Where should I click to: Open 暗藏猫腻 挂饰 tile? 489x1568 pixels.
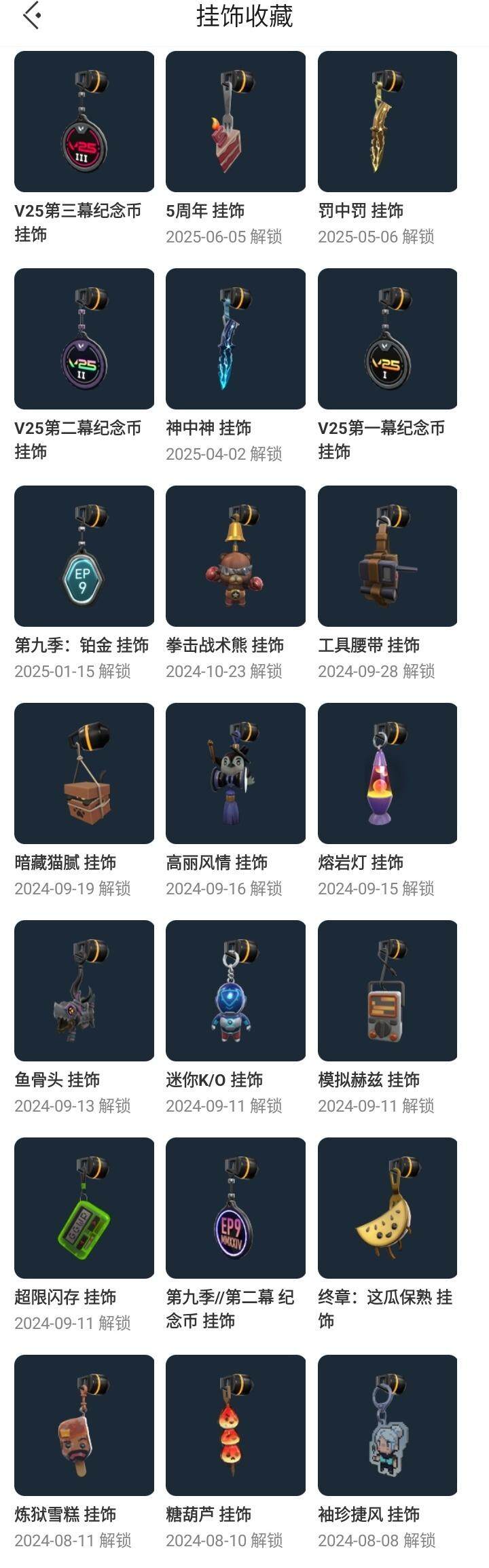(84, 773)
